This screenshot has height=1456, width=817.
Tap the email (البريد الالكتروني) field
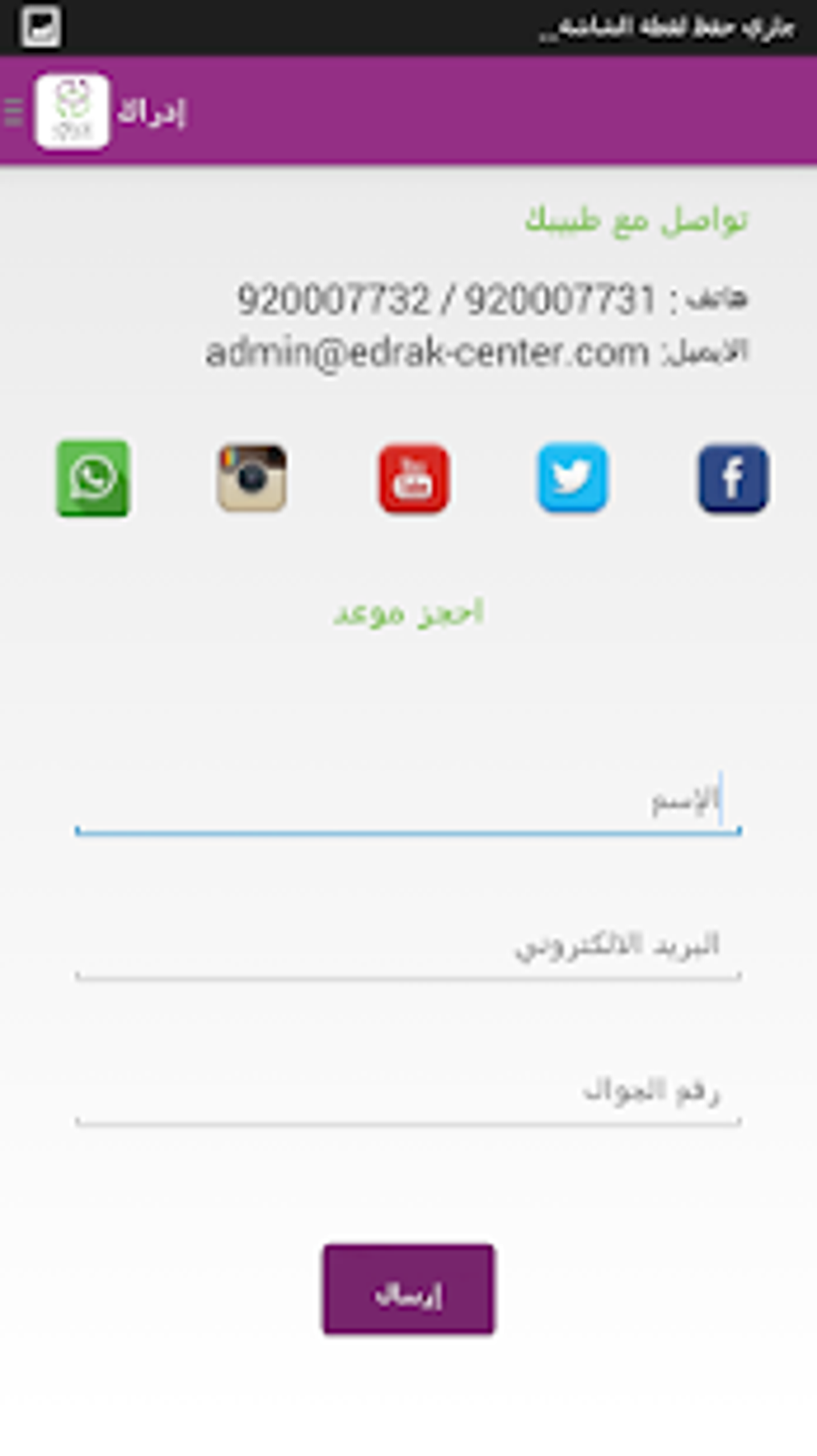[408, 946]
